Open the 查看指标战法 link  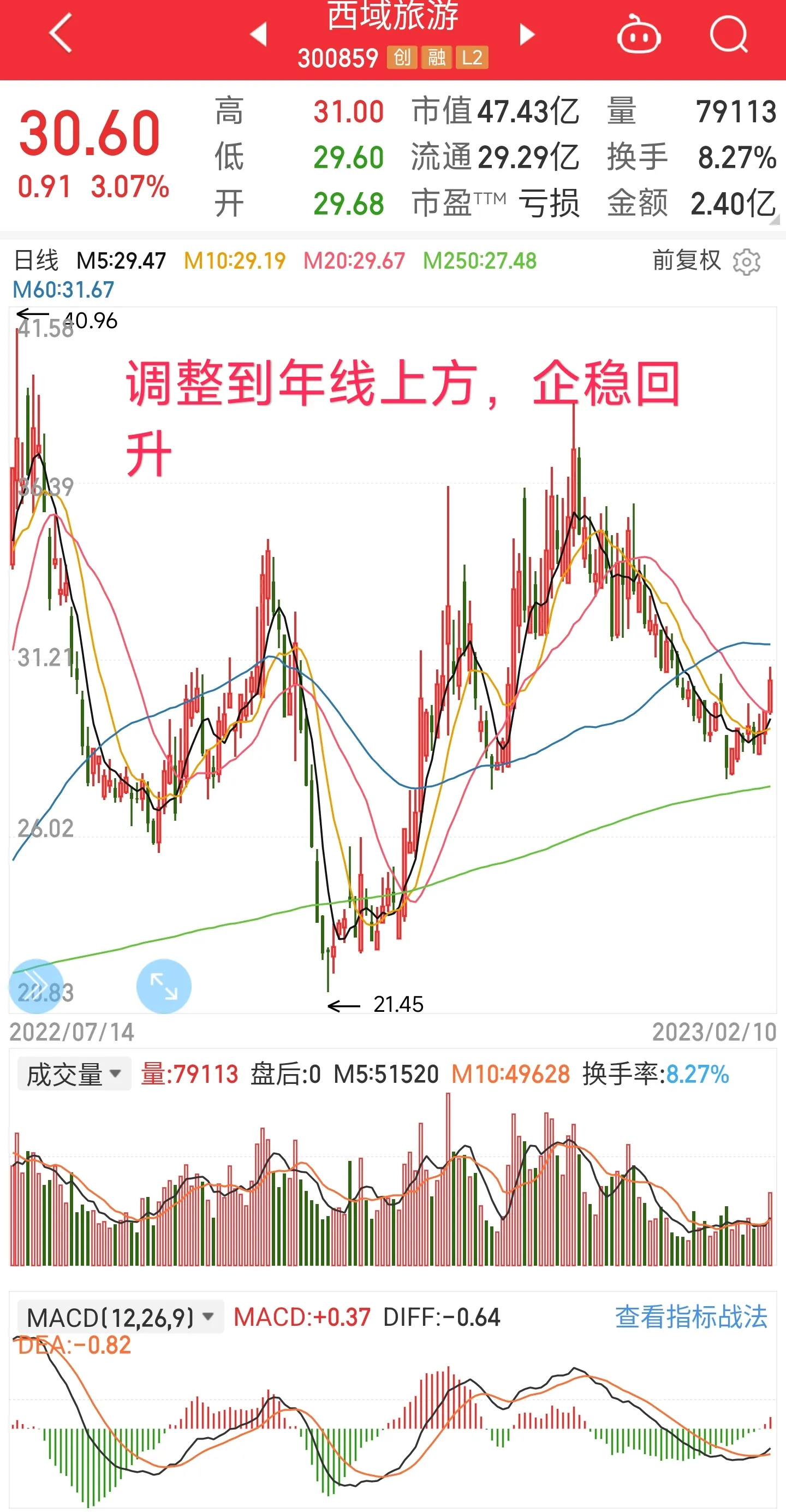coord(691,1317)
